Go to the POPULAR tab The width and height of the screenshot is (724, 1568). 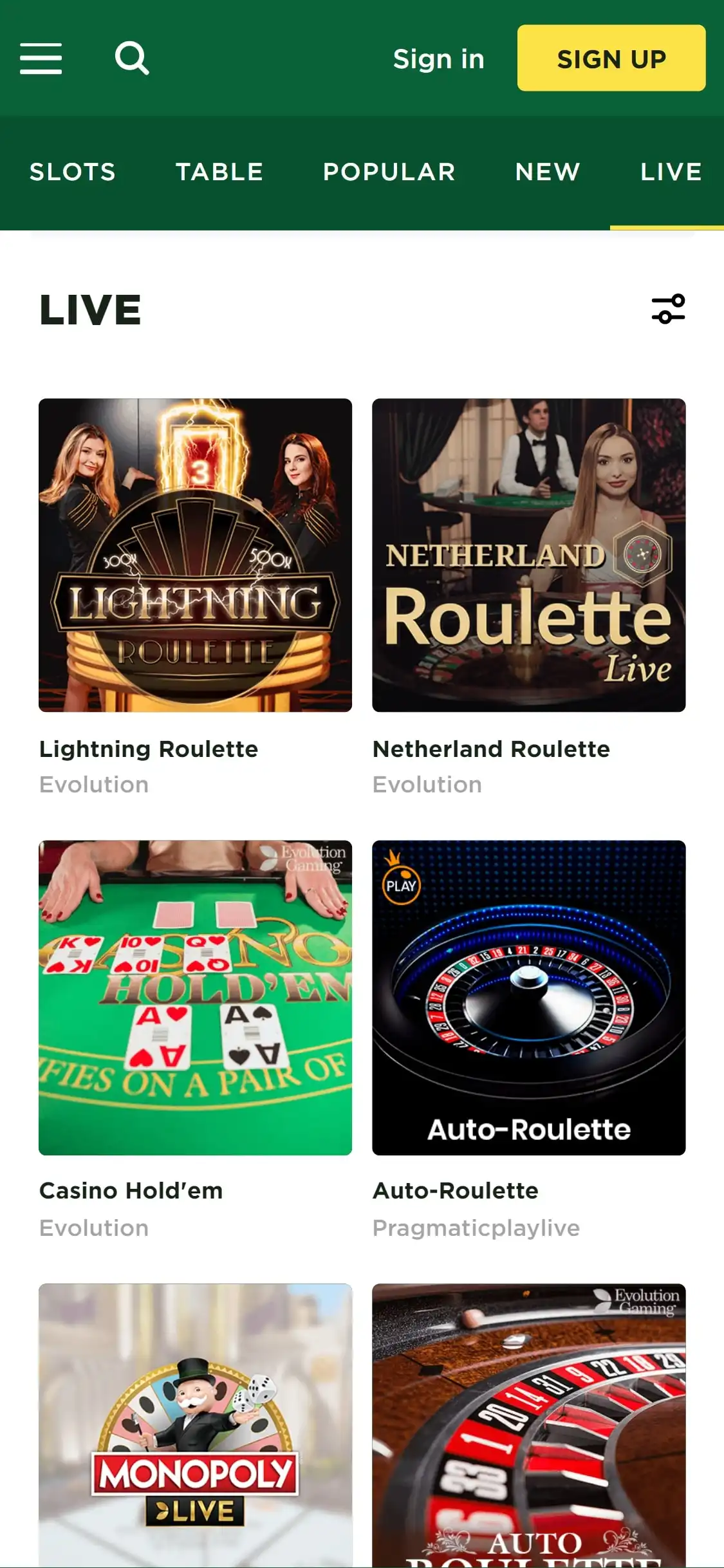(x=389, y=172)
